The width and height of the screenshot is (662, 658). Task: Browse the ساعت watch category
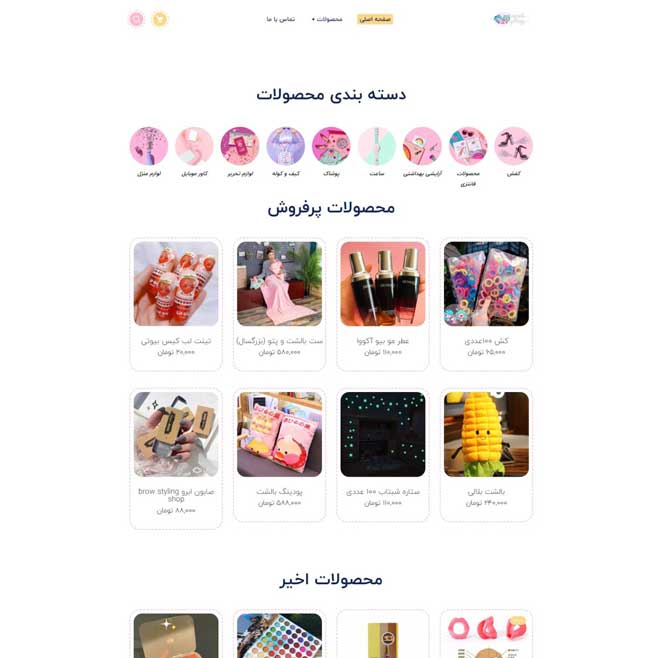377,146
